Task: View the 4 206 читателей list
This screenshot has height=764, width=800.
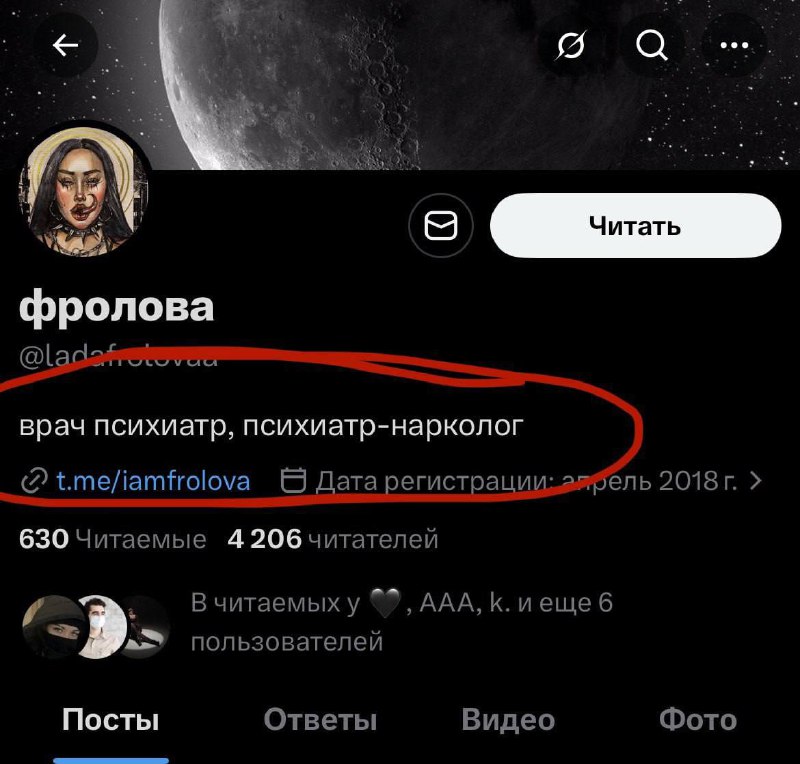Action: (332, 540)
